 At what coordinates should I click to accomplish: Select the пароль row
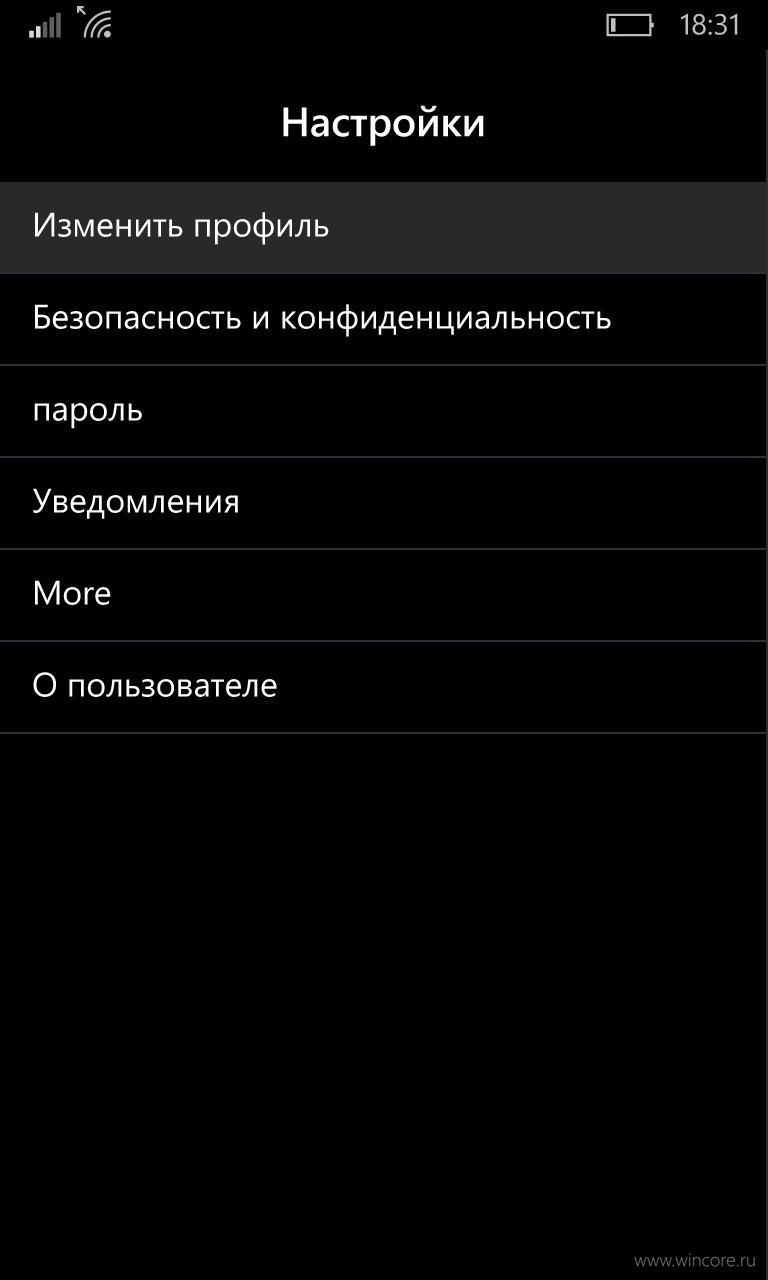coord(384,411)
